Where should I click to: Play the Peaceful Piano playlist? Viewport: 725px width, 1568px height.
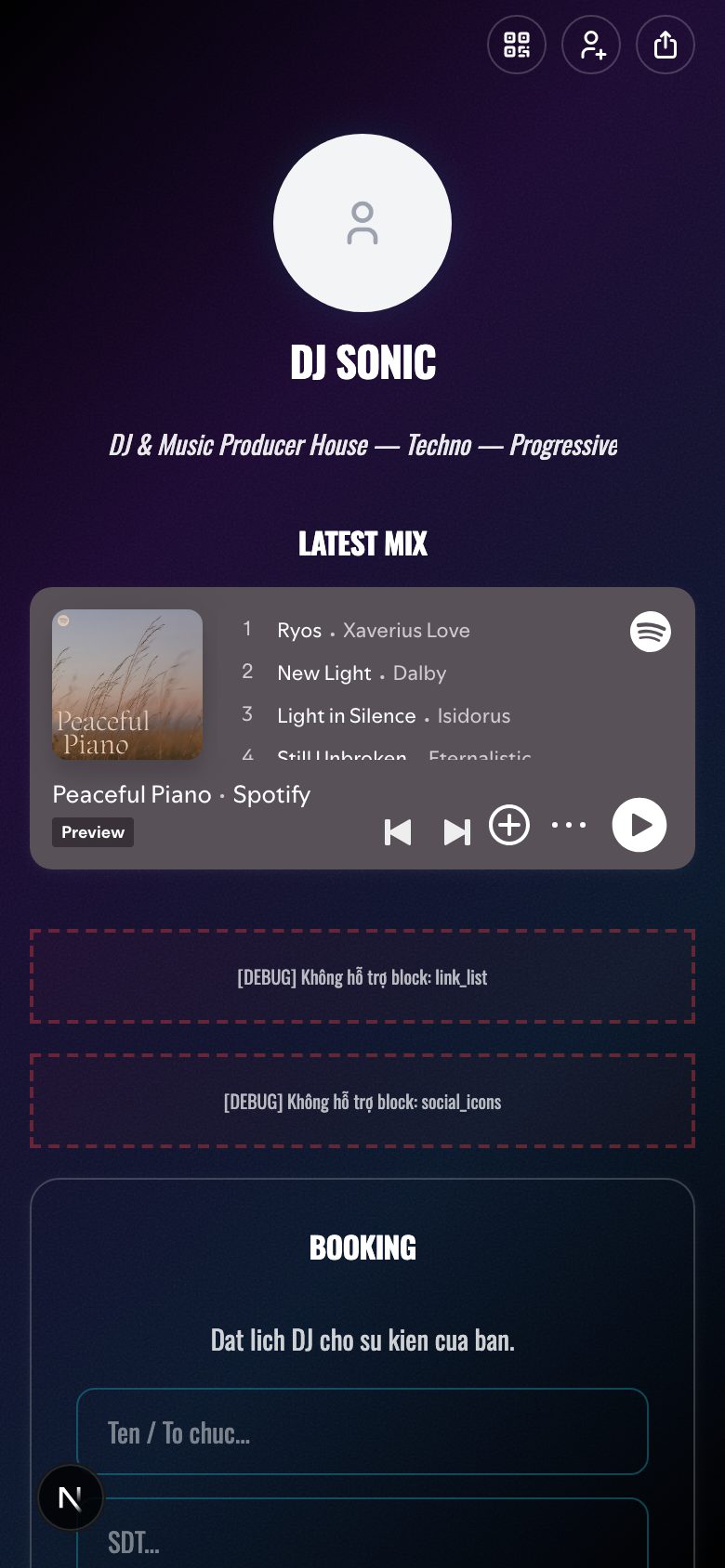(x=639, y=825)
